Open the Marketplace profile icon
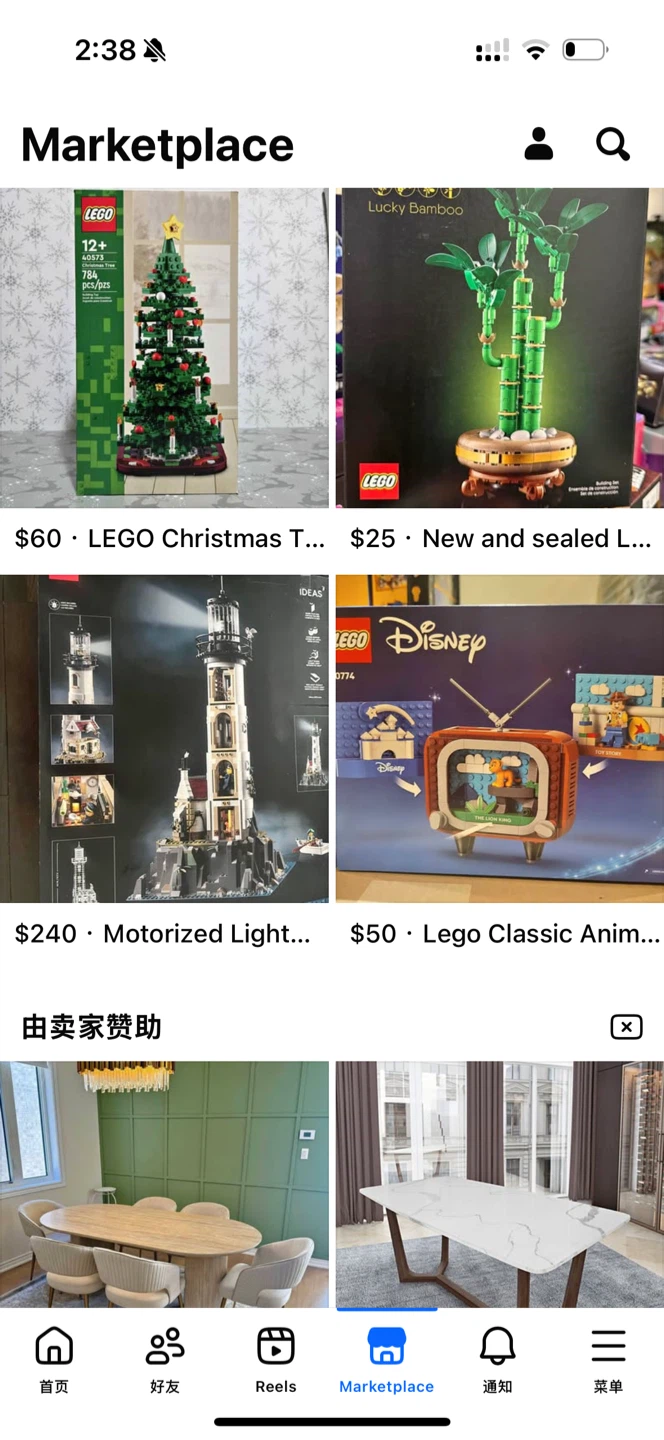The width and height of the screenshot is (664, 1440). click(x=538, y=144)
